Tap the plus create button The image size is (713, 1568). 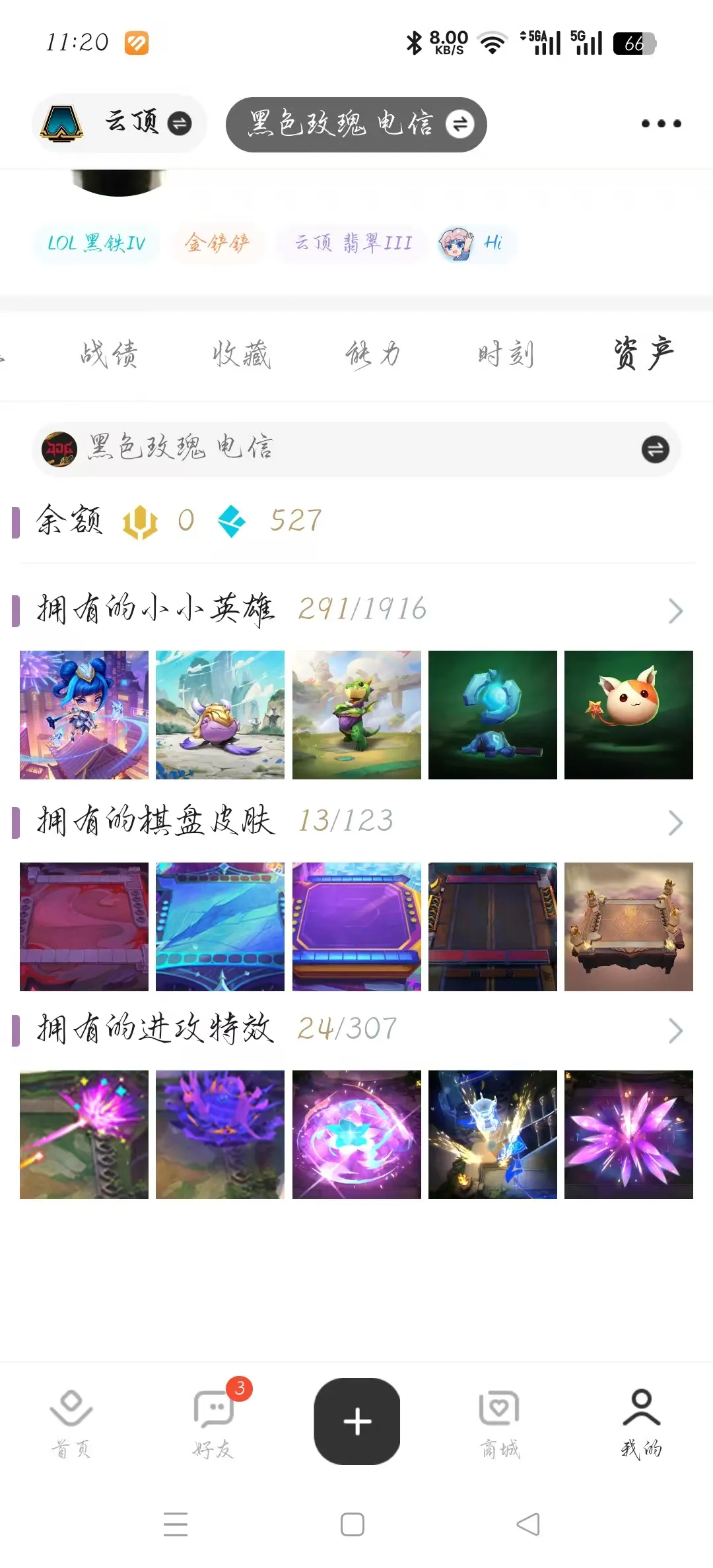[x=357, y=1421]
